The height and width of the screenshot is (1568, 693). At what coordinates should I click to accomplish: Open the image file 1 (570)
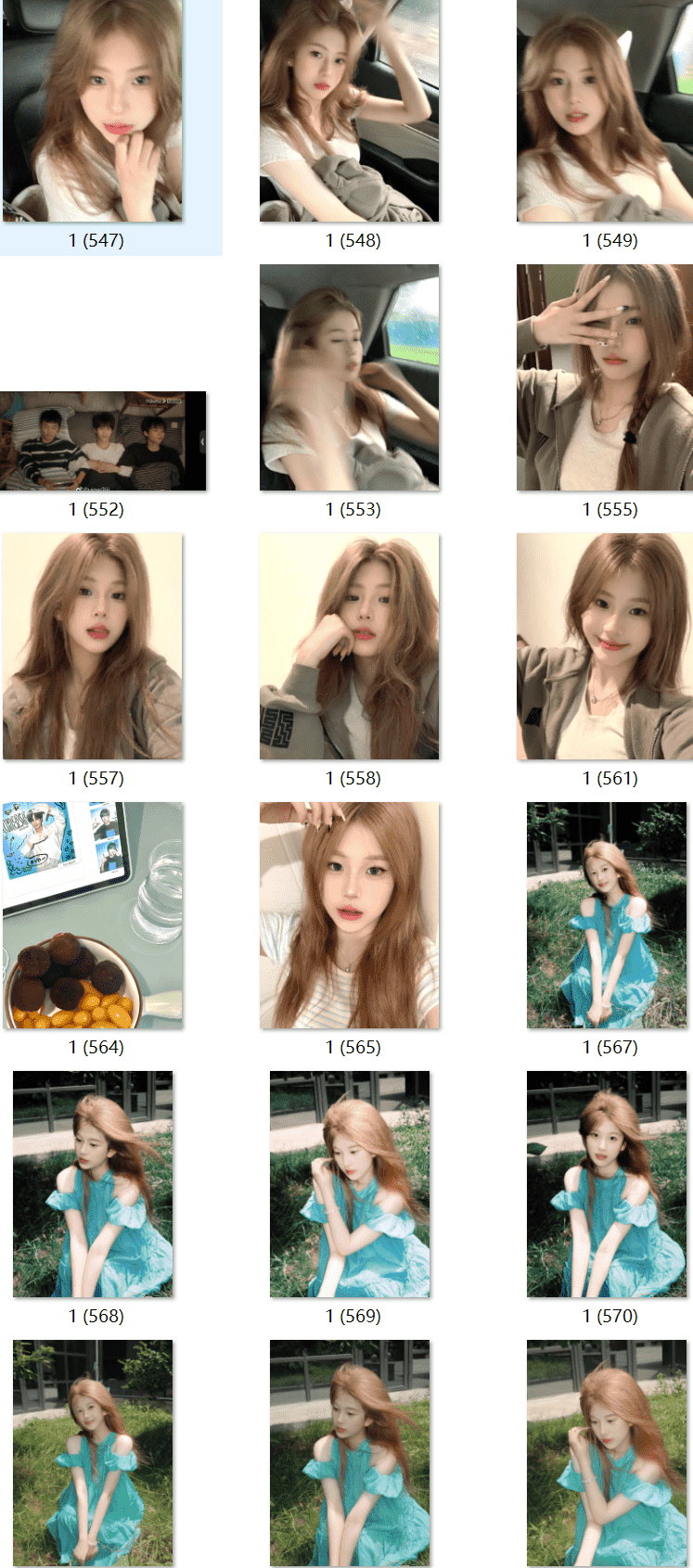coord(607,1184)
